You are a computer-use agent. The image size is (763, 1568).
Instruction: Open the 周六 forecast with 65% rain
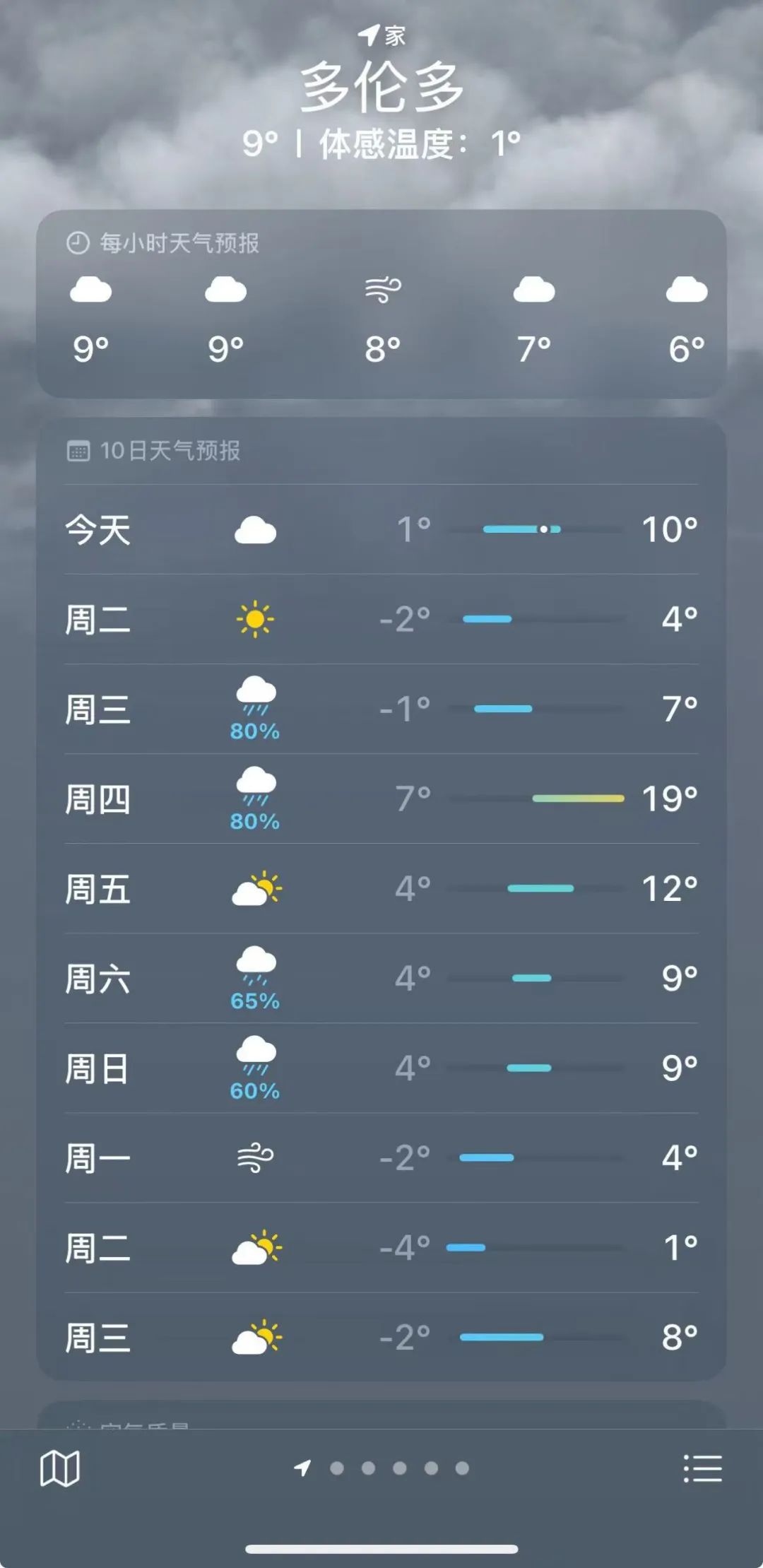(x=381, y=978)
